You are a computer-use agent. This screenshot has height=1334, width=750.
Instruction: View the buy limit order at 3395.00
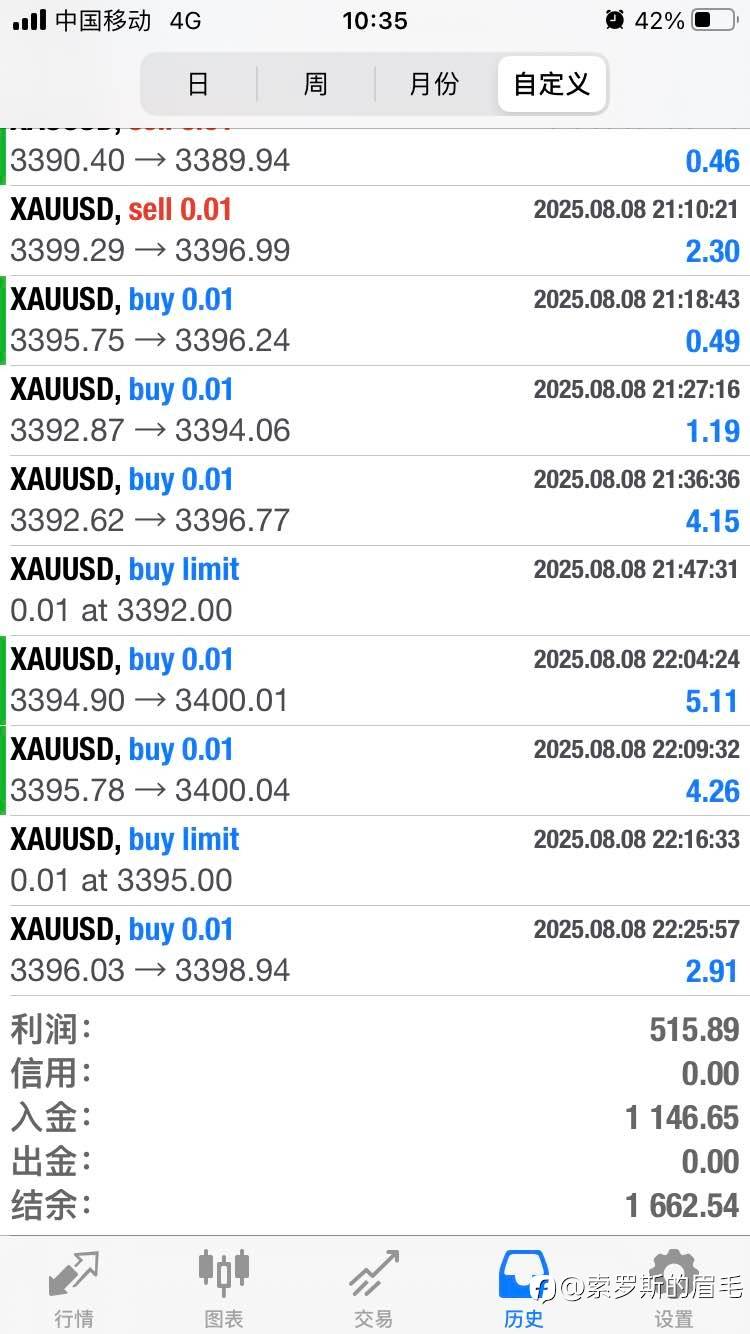tap(375, 861)
